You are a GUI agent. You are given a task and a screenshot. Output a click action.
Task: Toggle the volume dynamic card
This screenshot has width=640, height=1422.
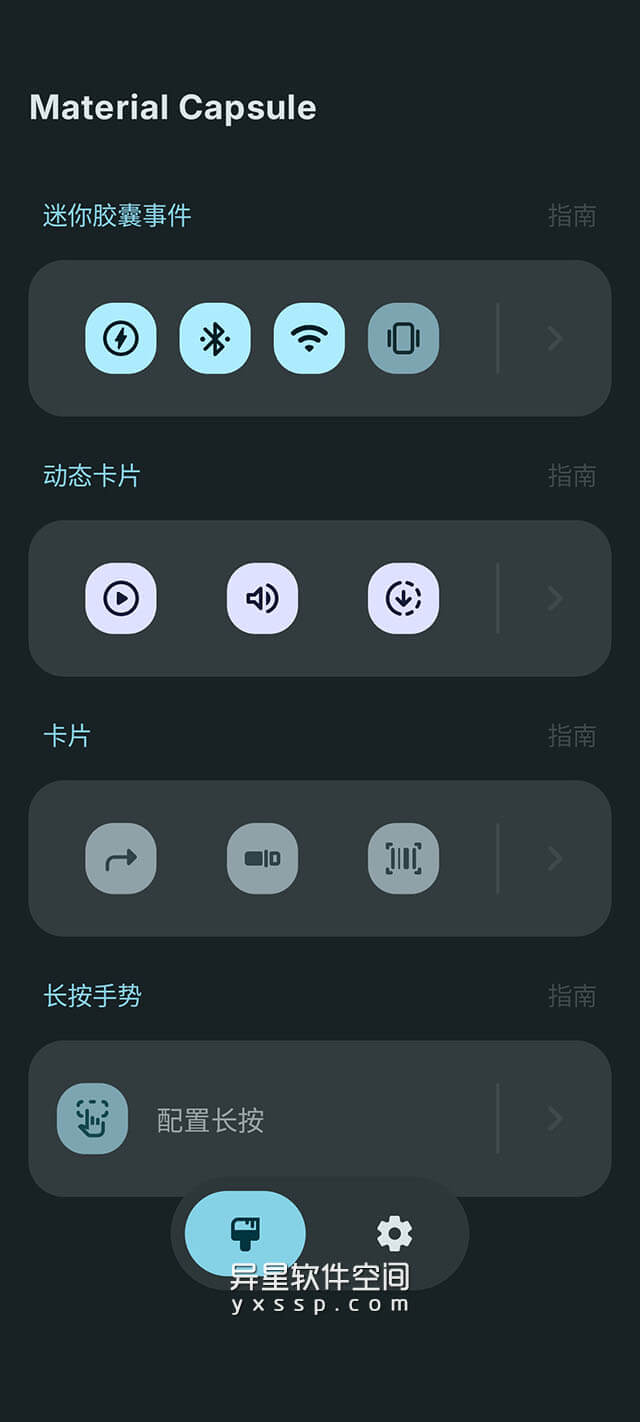point(262,598)
